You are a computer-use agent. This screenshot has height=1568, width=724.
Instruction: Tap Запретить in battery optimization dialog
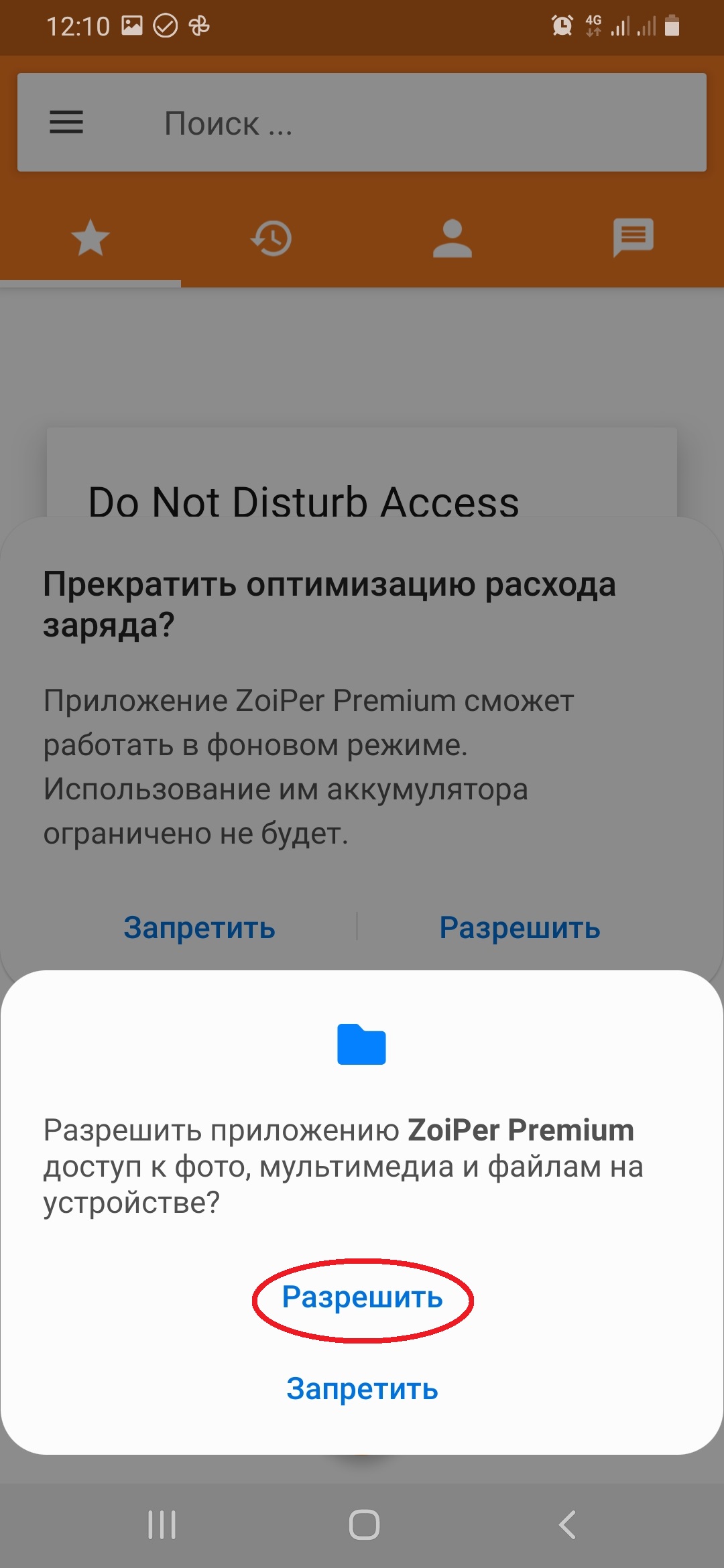pyautogui.click(x=199, y=928)
